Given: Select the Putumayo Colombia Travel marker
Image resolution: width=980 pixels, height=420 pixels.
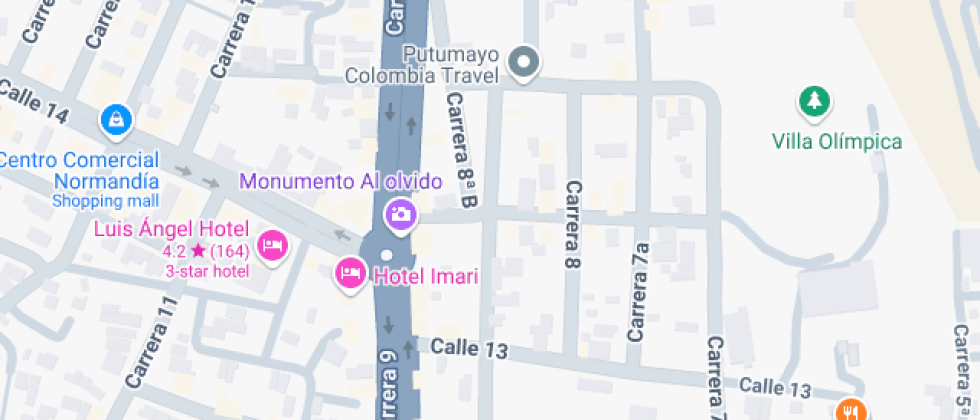Looking at the screenshot, I should 523,63.
